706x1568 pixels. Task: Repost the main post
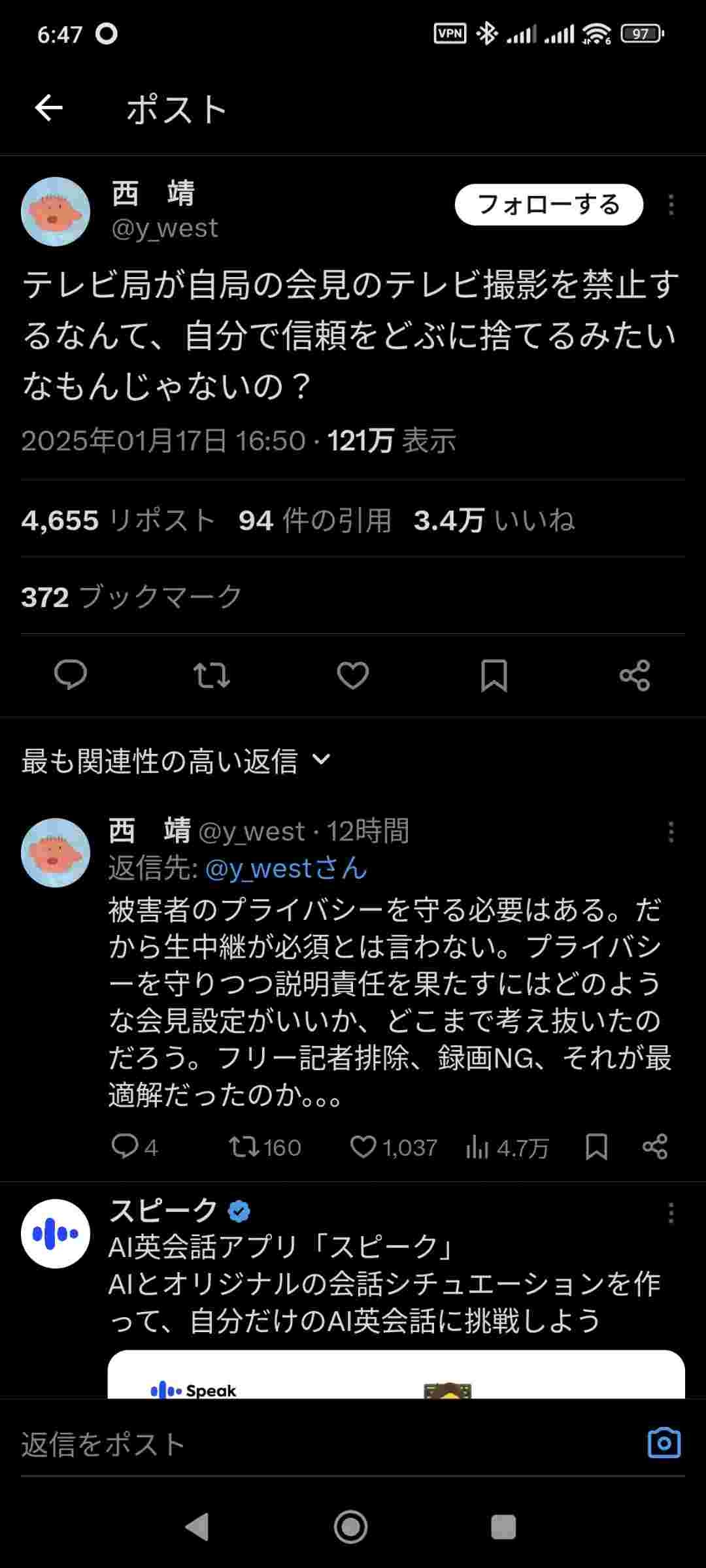coord(212,675)
